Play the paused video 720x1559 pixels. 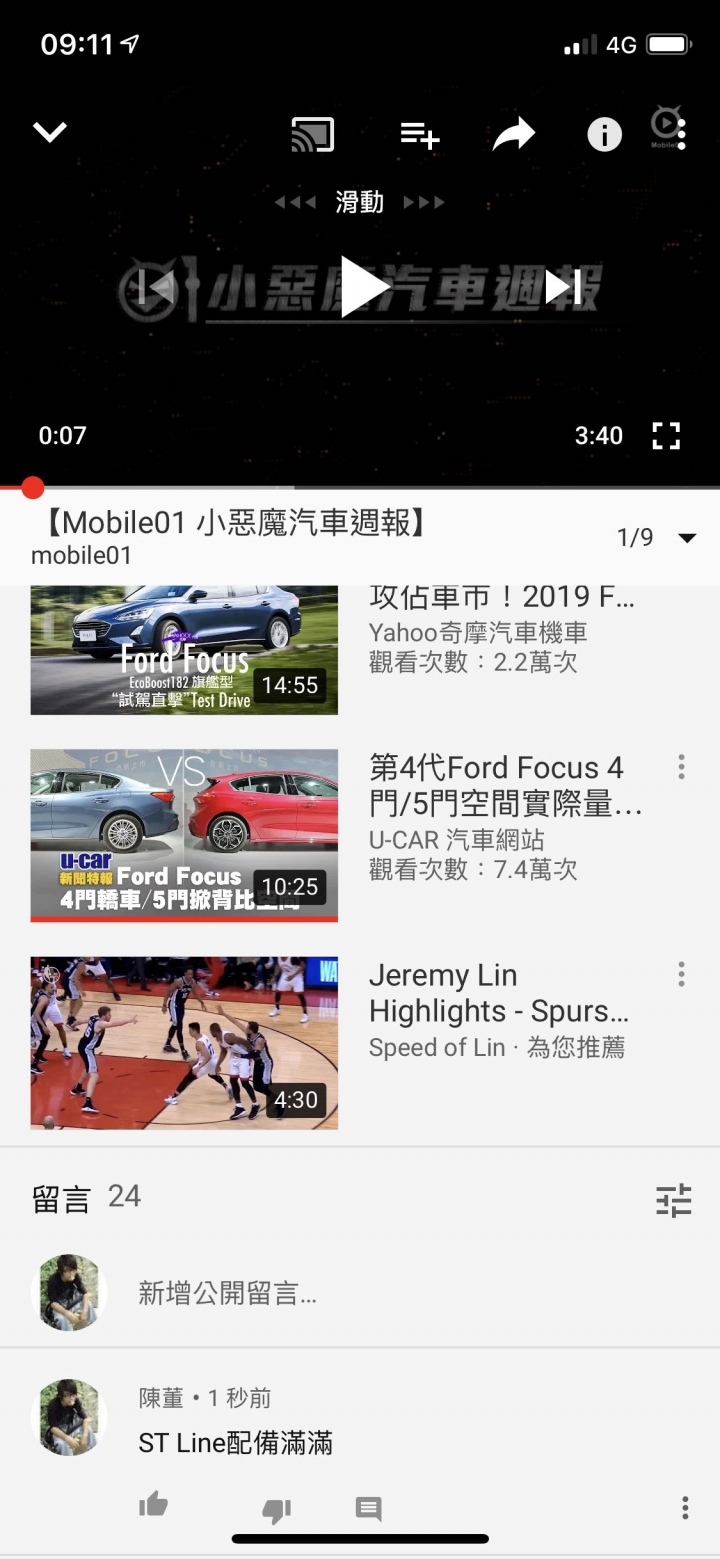pos(364,287)
